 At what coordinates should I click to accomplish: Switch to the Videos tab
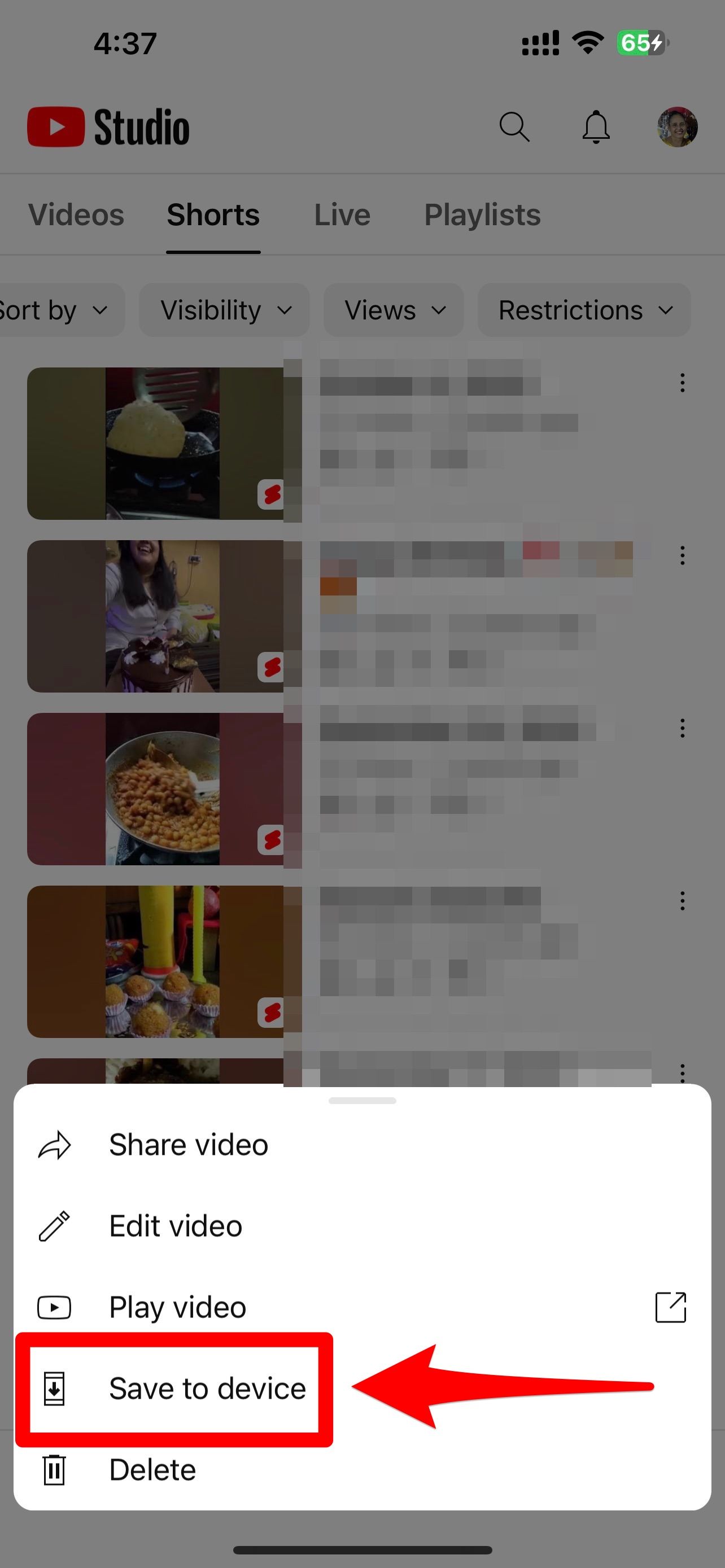pos(76,215)
